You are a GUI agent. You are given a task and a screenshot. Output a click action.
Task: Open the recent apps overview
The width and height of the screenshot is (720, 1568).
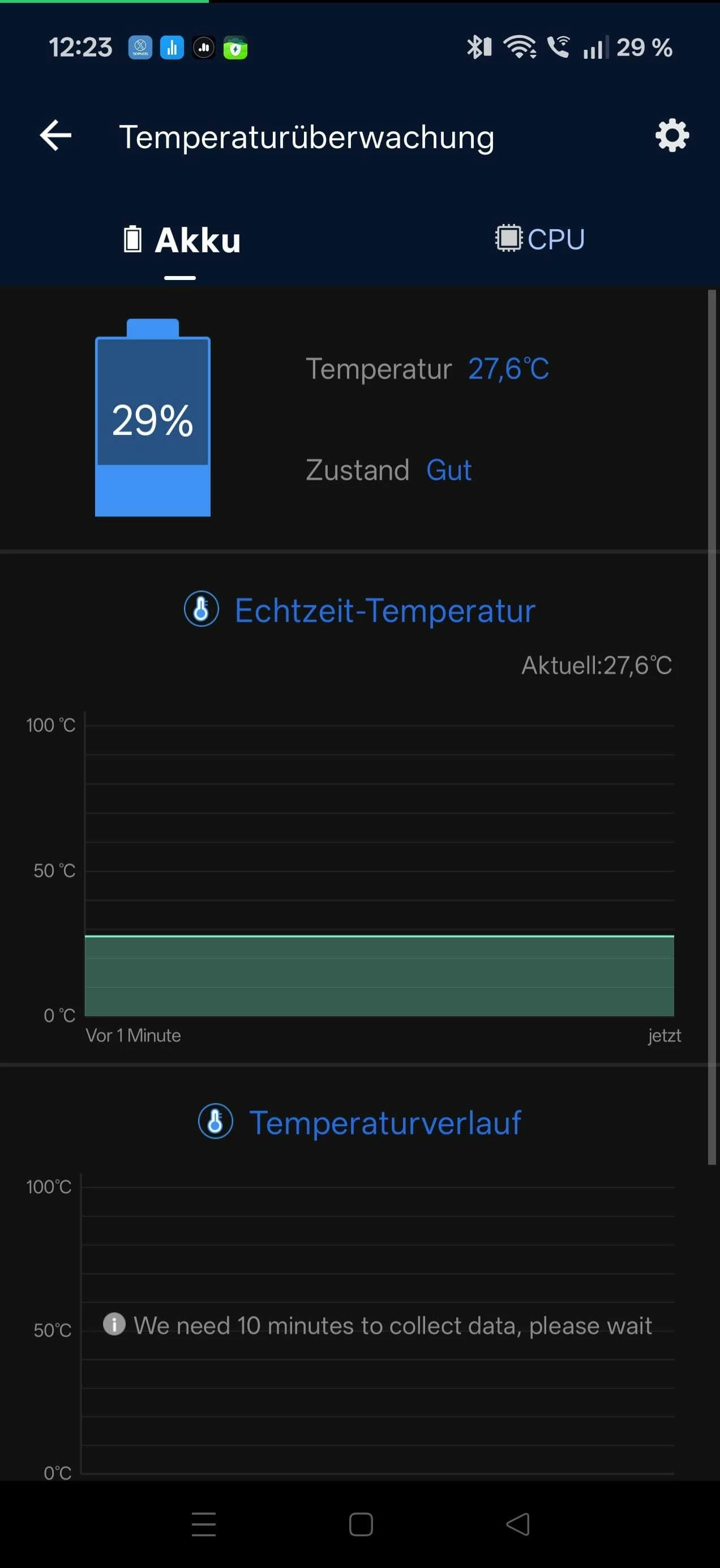pyautogui.click(x=203, y=1524)
